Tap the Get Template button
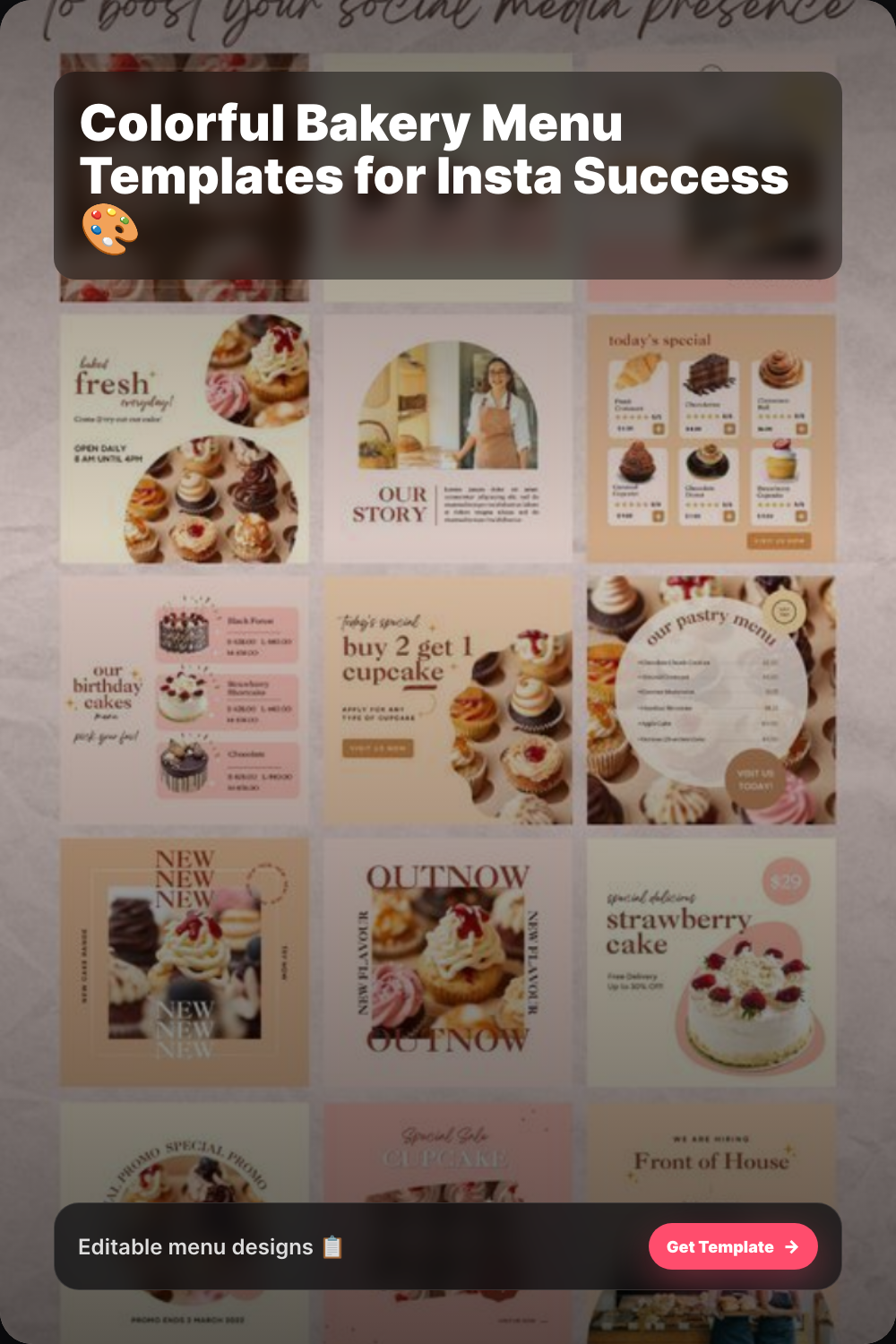Screen dimensions: 896x1344 [x=732, y=1246]
